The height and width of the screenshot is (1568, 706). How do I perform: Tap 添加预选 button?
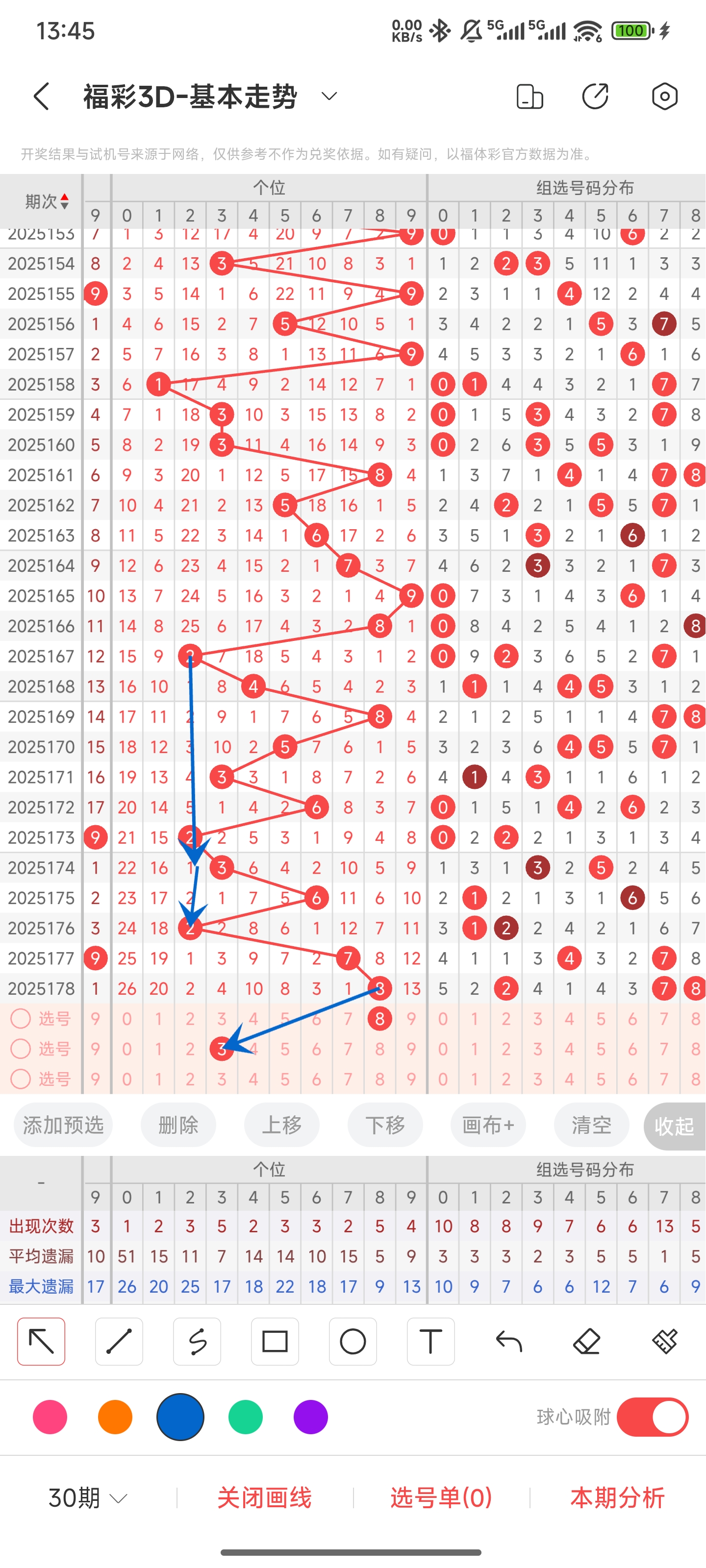coord(63,1125)
